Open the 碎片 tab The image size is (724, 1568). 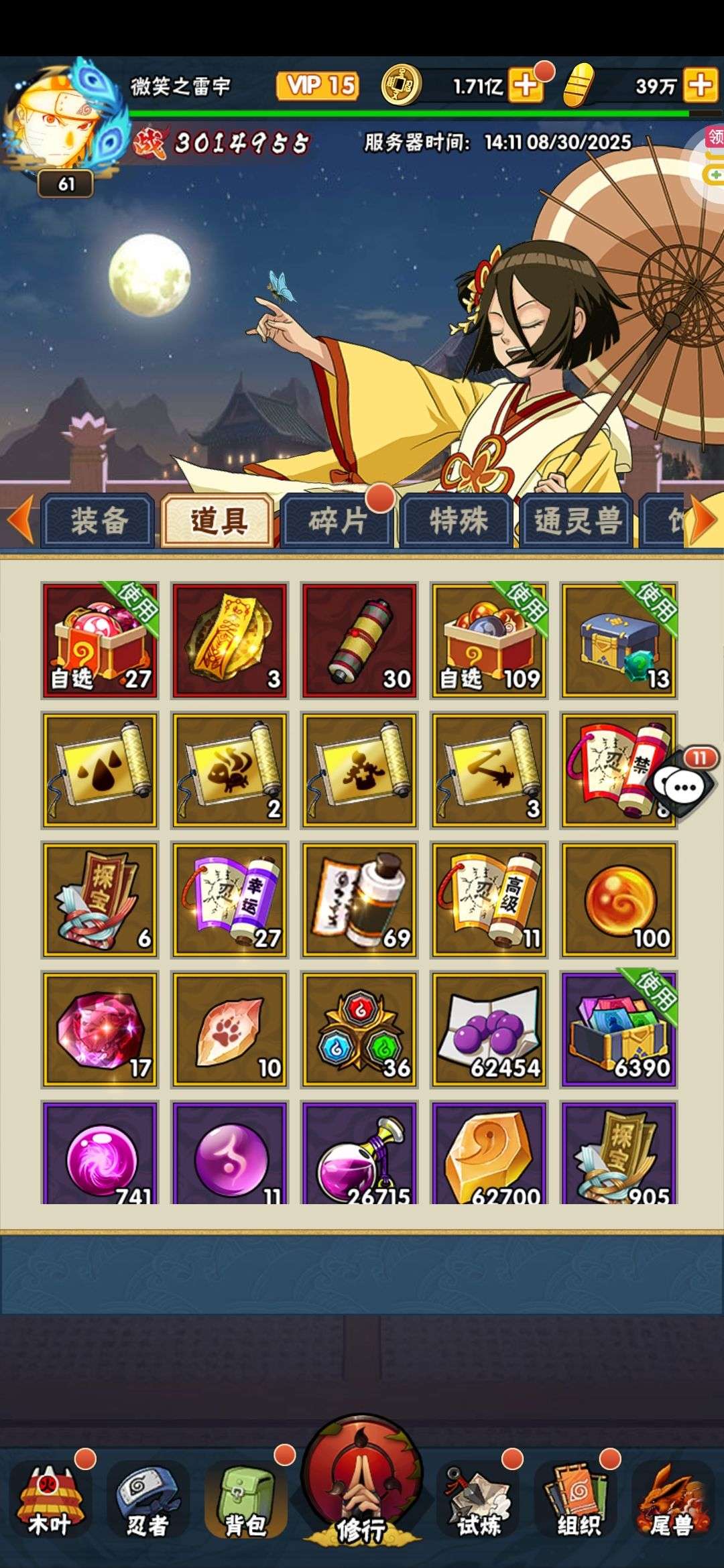tap(337, 521)
